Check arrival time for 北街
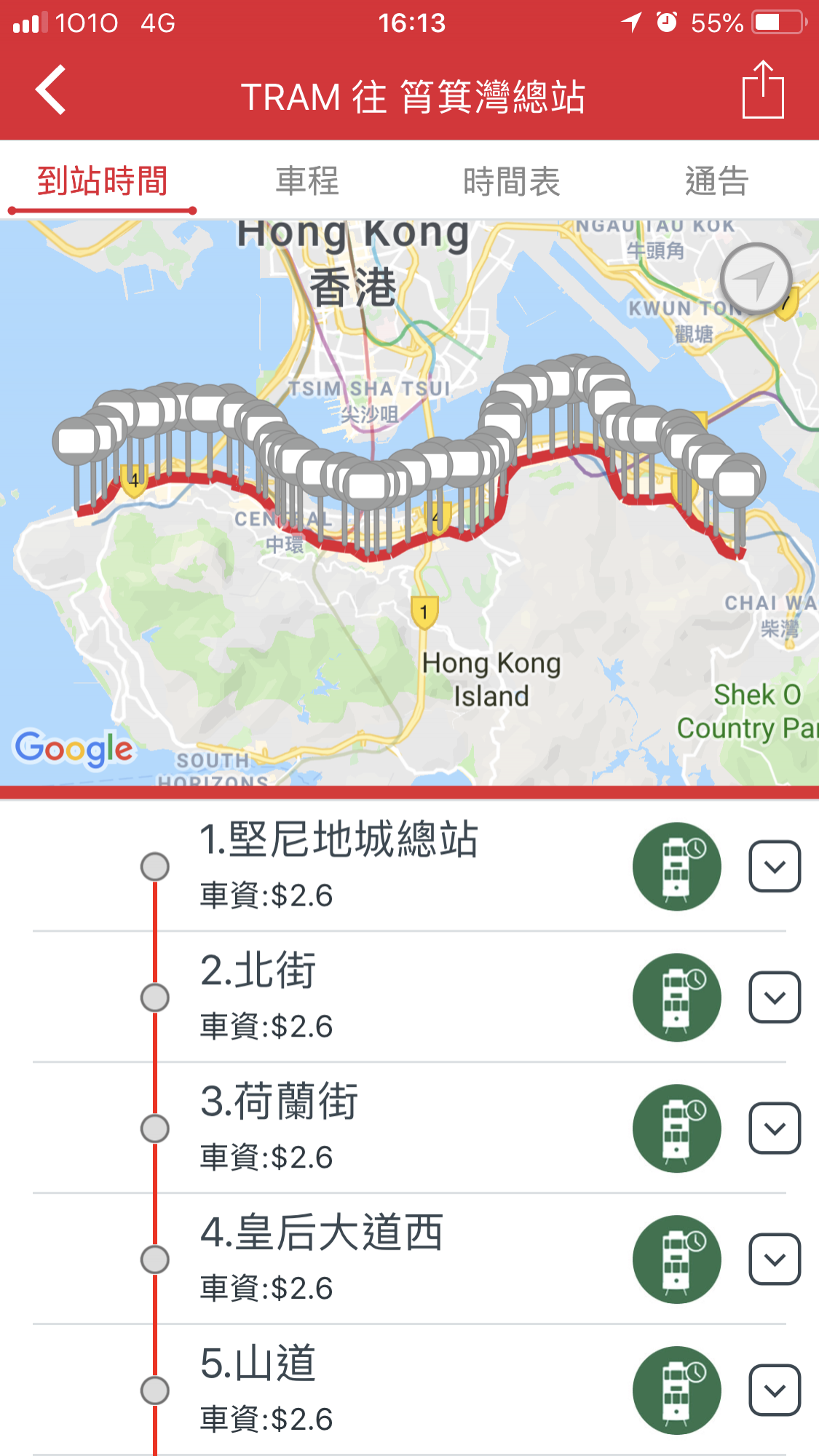Screen dimensions: 819x1456 [x=676, y=997]
